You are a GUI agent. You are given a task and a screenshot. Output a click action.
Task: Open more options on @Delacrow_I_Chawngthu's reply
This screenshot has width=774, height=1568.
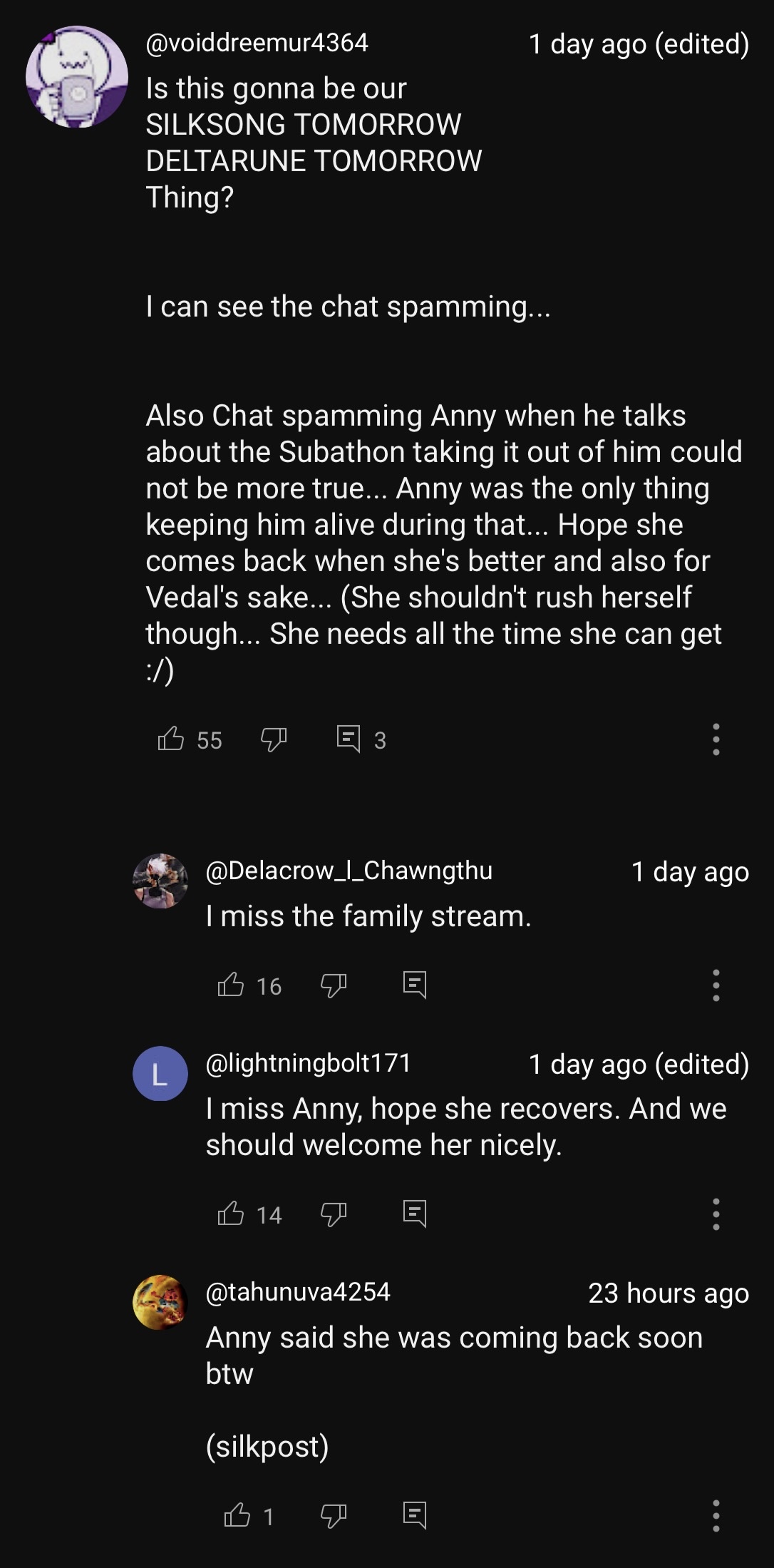[x=716, y=985]
